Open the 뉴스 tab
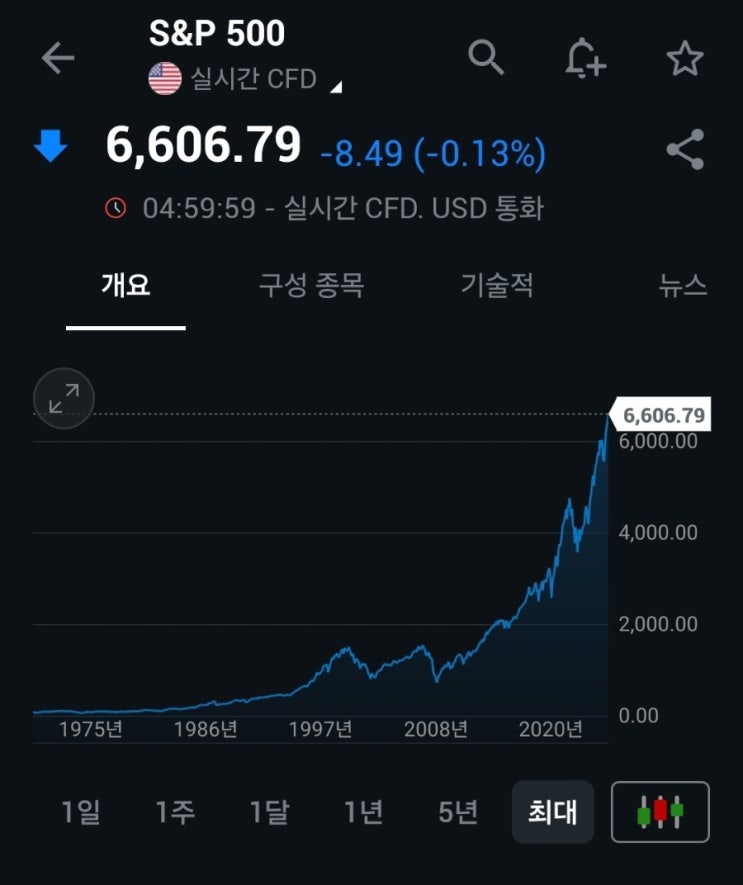The height and width of the screenshot is (885, 743). coord(683,286)
